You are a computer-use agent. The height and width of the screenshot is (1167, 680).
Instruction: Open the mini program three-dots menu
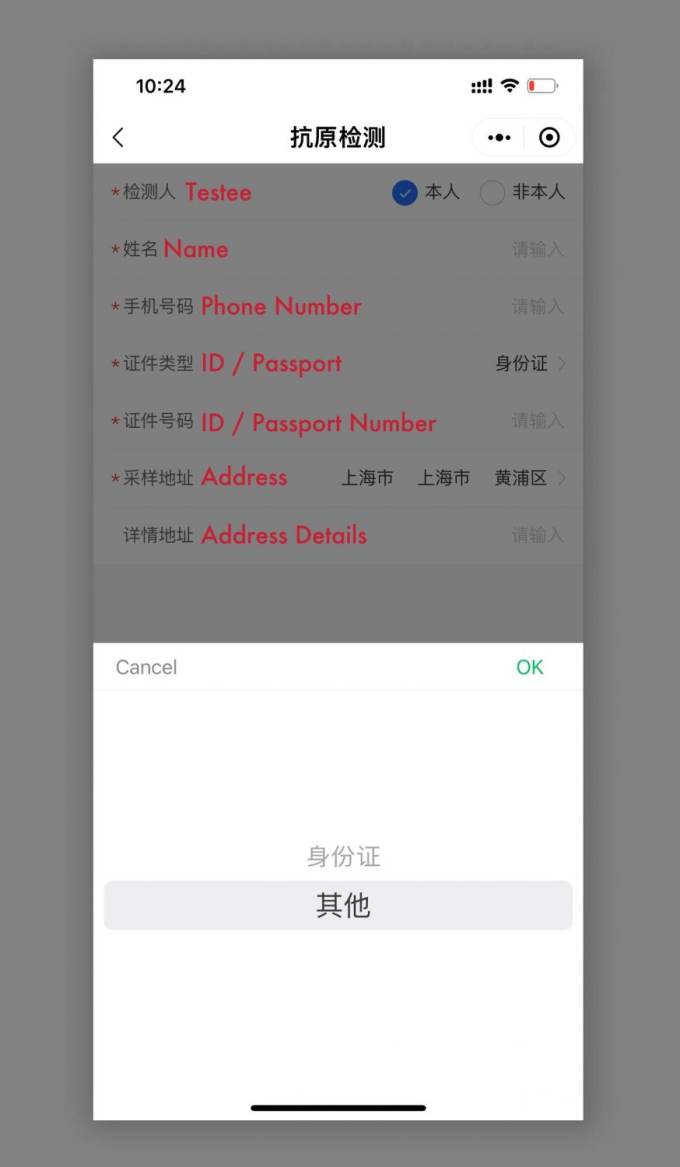pyautogui.click(x=499, y=138)
